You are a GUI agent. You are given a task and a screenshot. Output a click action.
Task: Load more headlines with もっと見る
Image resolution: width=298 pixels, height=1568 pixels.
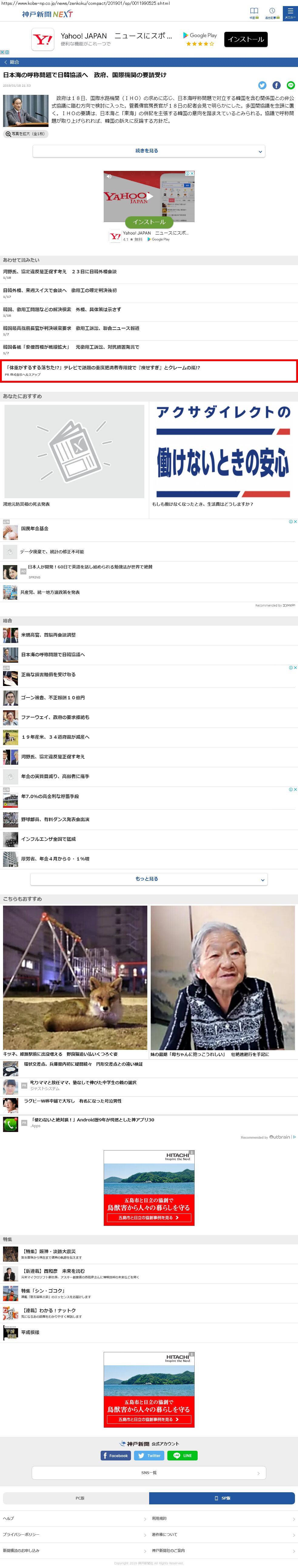click(x=149, y=879)
